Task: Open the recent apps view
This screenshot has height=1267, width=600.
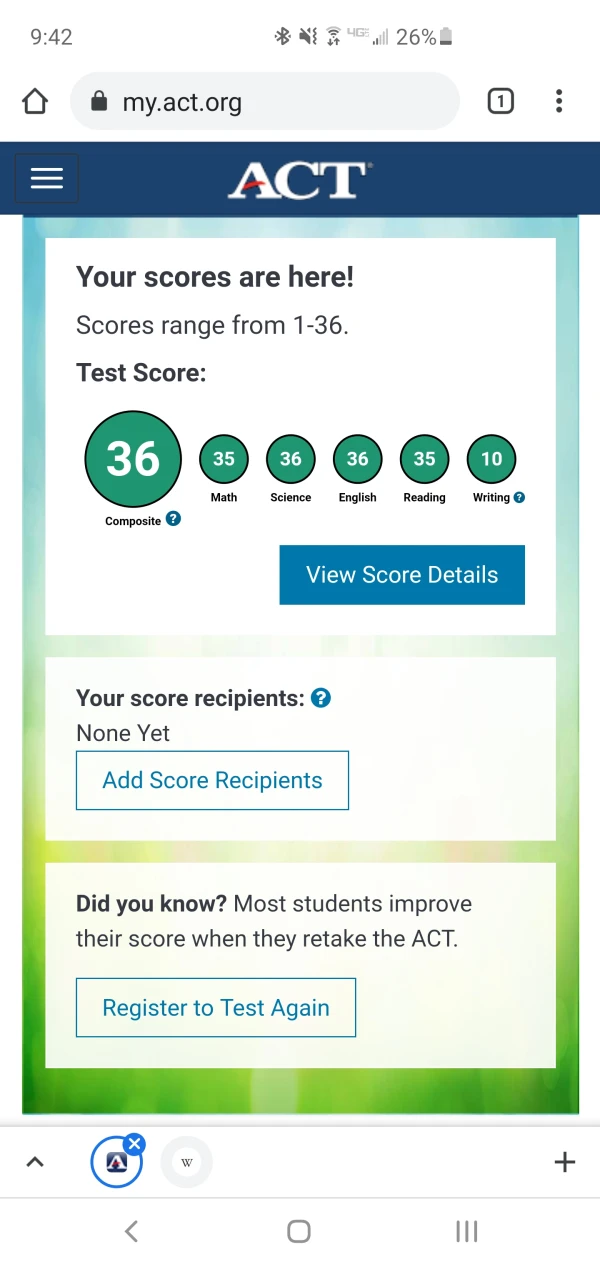Action: point(466,1231)
